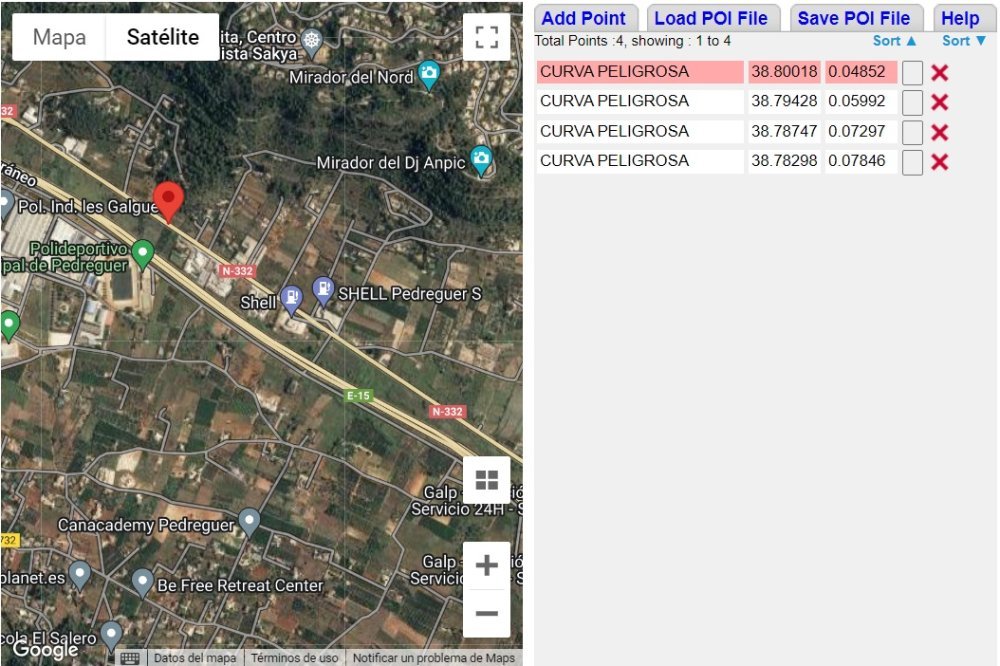Viewport: 1000px width, 666px height.
Task: Tap the red marker on the map
Action: click(x=168, y=200)
